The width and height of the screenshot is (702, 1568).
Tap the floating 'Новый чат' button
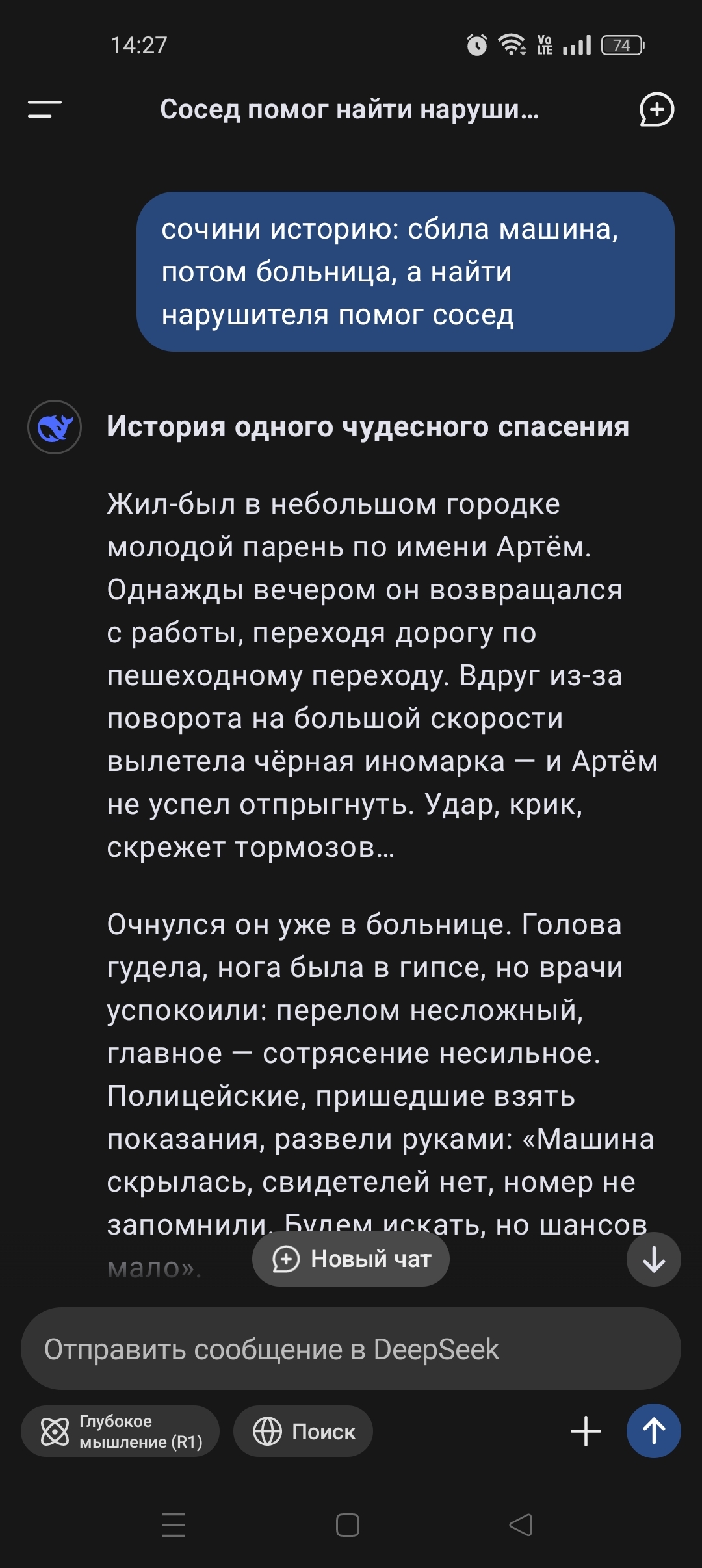(x=351, y=1259)
